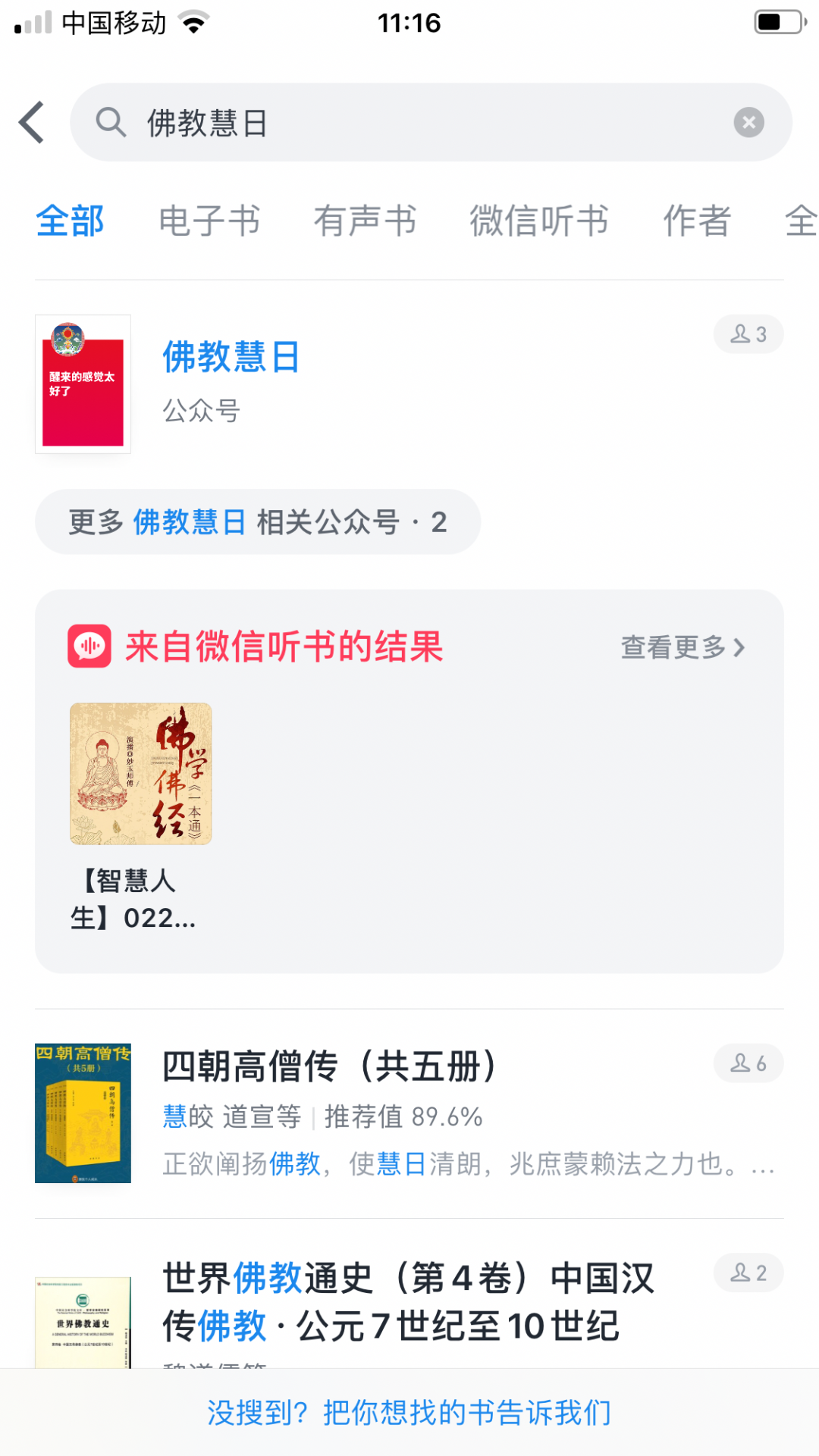
Task: Show more 佛教慧日 相关公众号
Action: click(258, 522)
